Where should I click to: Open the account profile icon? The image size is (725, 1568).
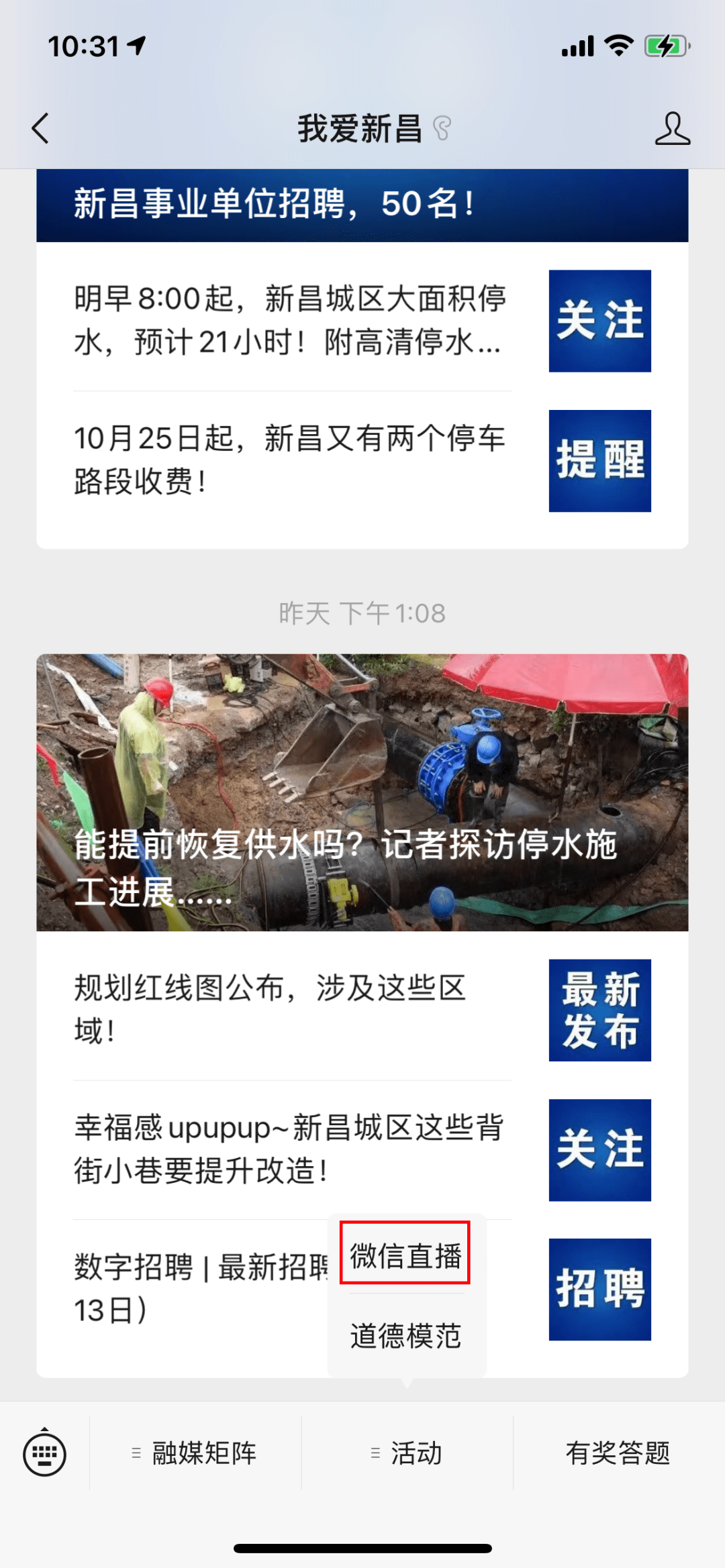(x=672, y=128)
